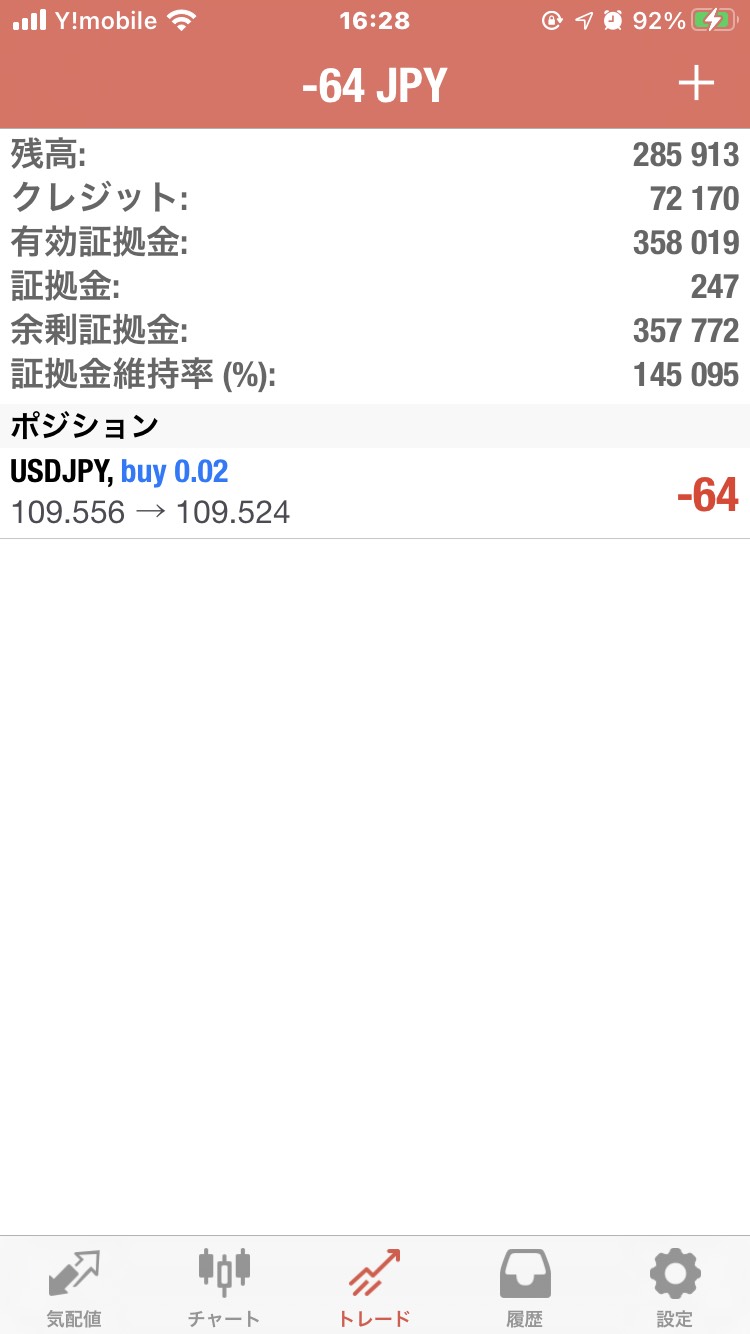Screen dimensions: 750x1334
Task: Open the USDJPY buy 0.02 position
Action: click(375, 493)
